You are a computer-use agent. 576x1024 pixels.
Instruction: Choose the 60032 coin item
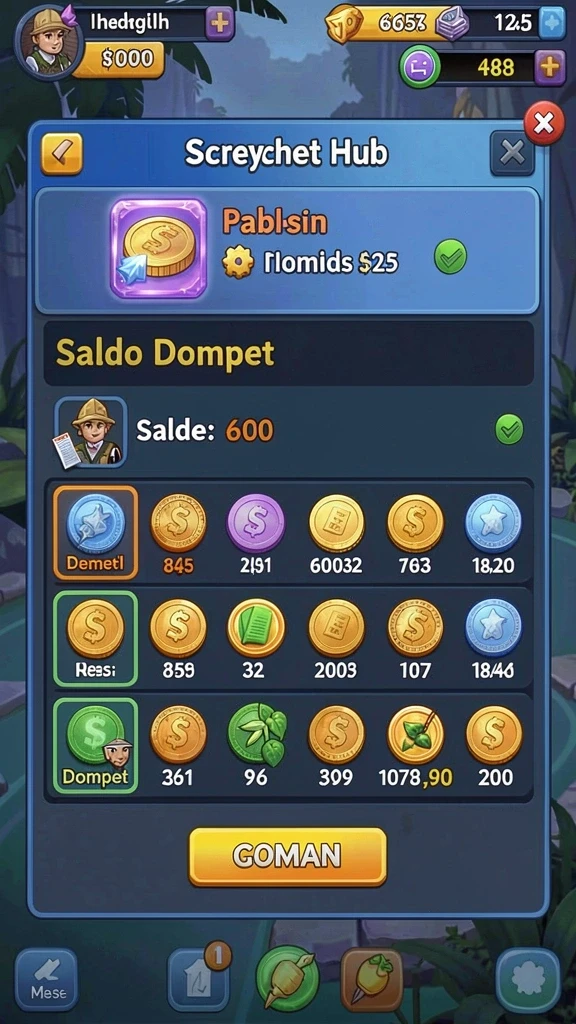pos(336,533)
